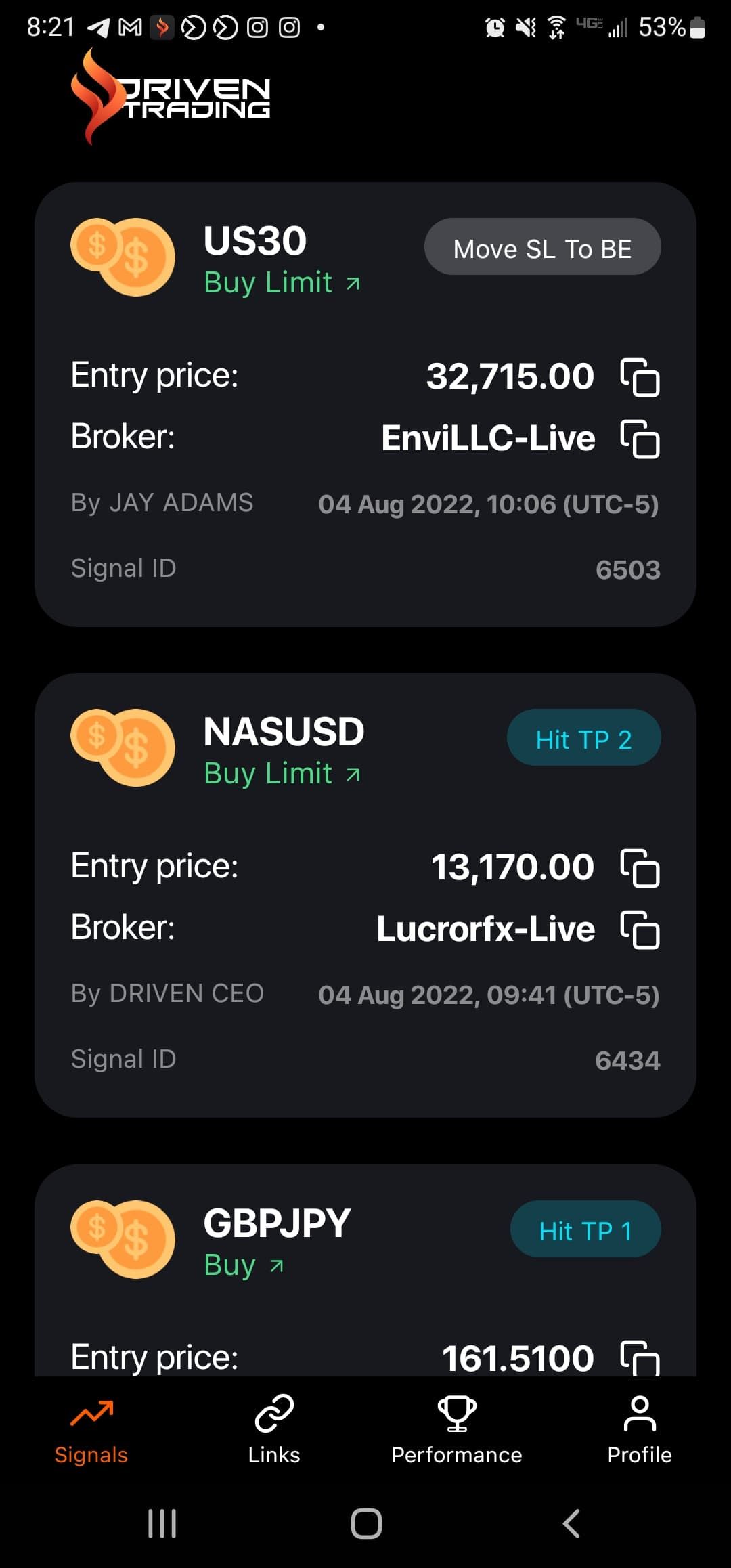Go back with the system back button
The width and height of the screenshot is (731, 1568).
click(571, 1524)
